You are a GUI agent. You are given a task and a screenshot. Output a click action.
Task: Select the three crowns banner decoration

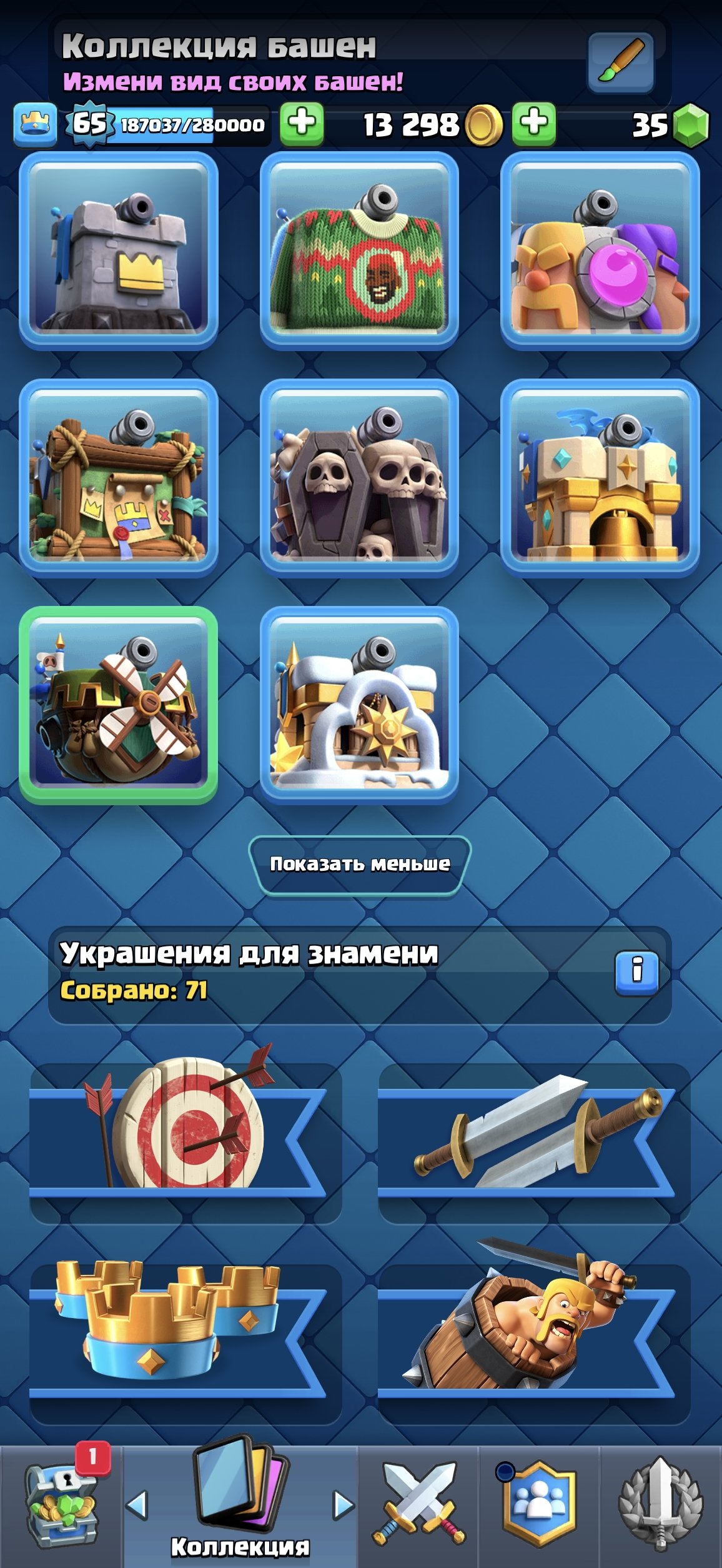pos(185,1342)
